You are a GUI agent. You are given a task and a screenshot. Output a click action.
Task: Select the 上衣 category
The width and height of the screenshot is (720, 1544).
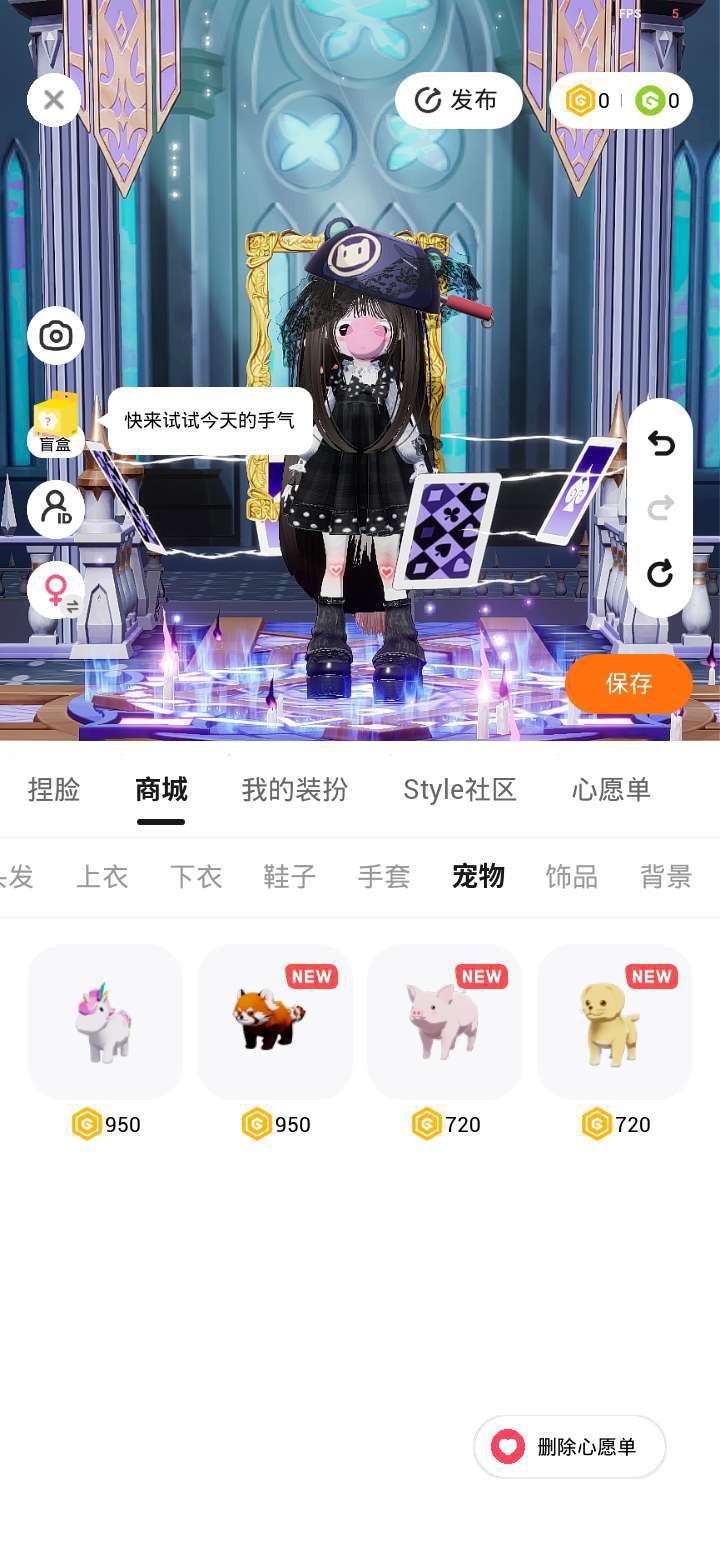tap(103, 877)
